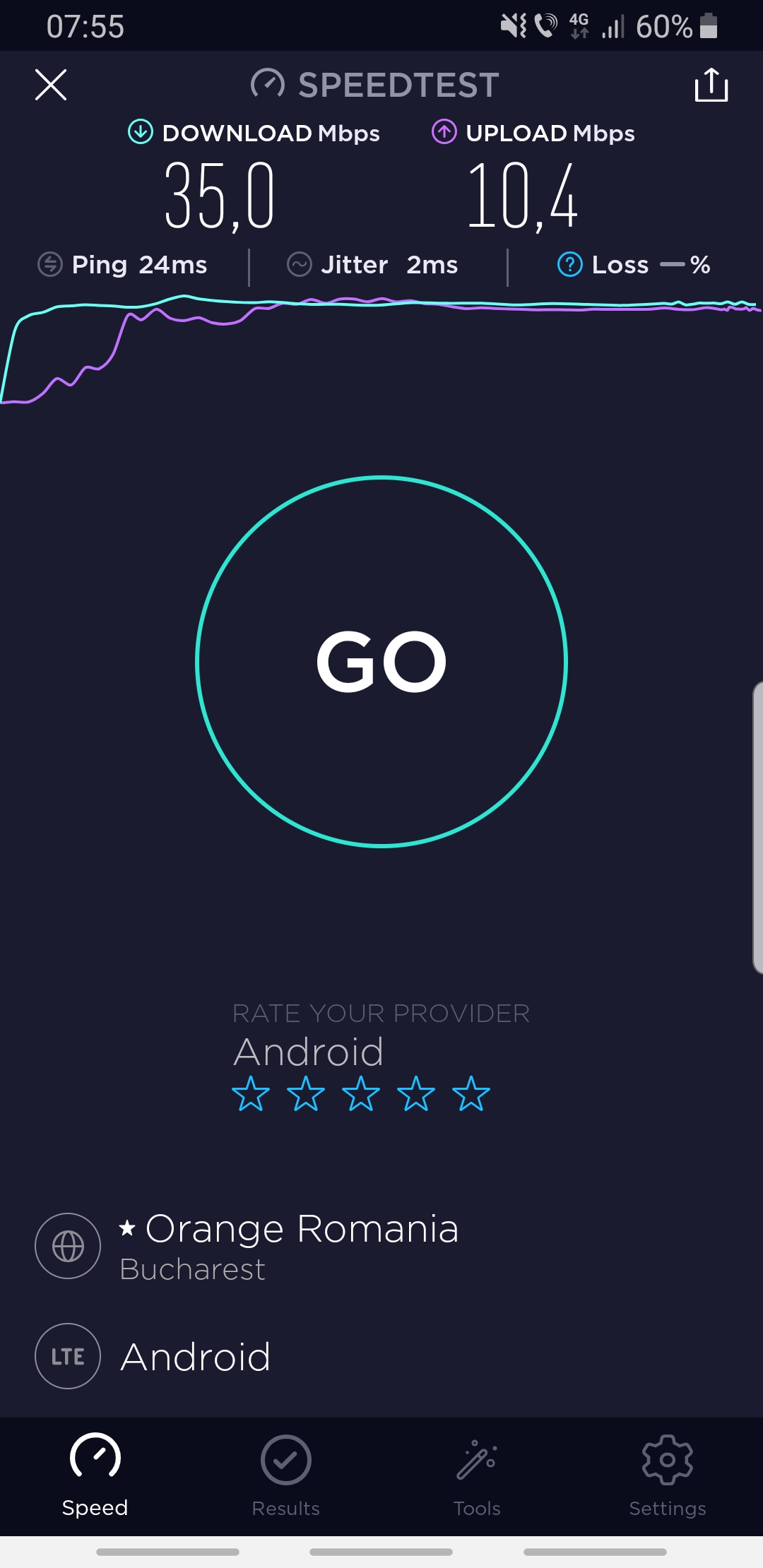Rate provider five stars
Image resolution: width=763 pixels, height=1568 pixels.
click(x=471, y=1094)
